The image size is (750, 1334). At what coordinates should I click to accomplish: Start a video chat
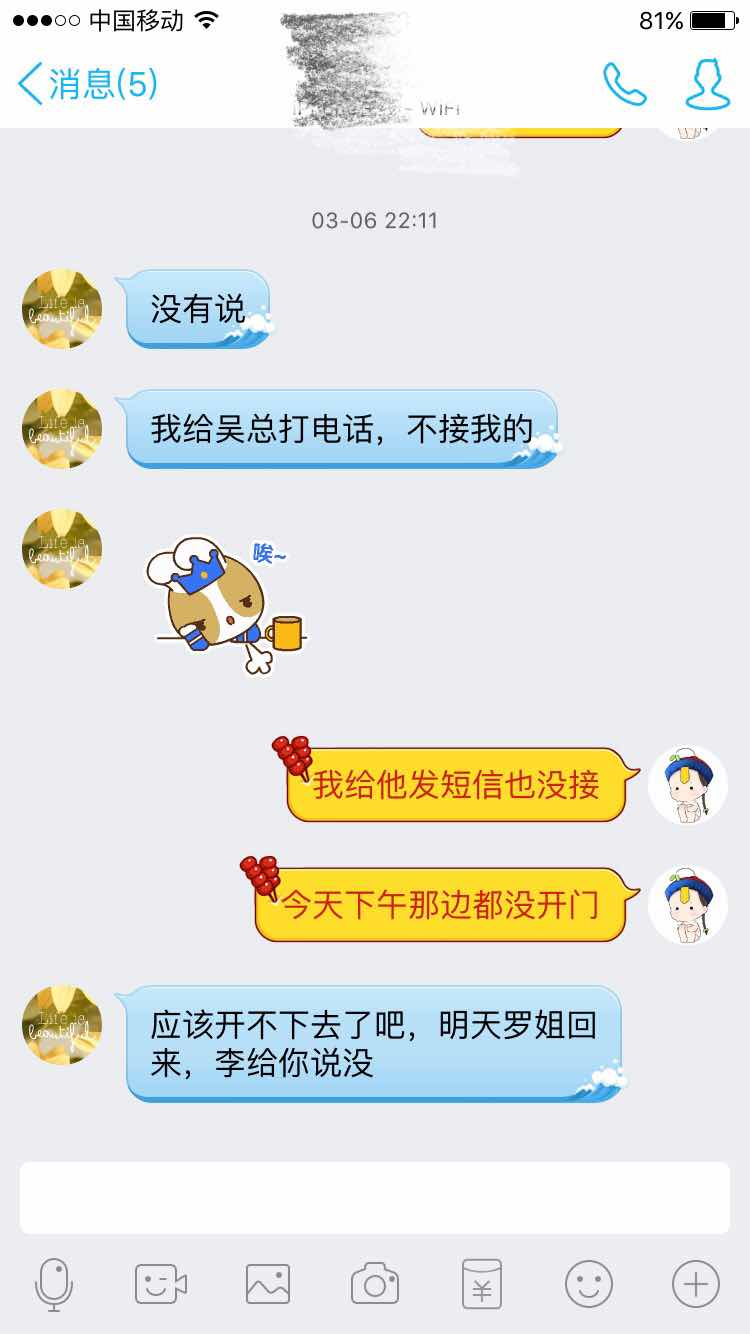click(x=161, y=1284)
